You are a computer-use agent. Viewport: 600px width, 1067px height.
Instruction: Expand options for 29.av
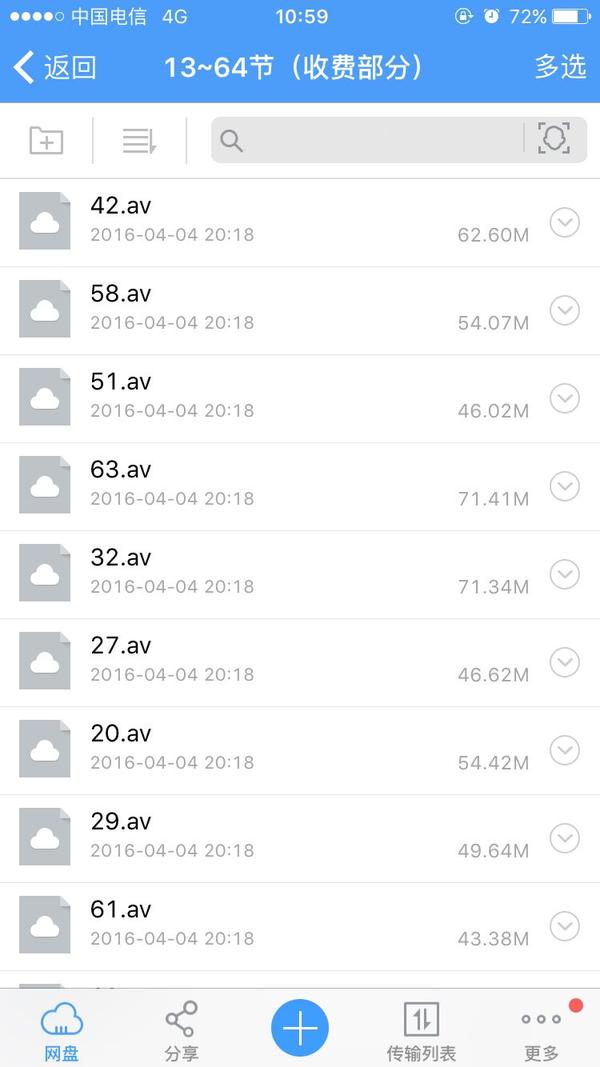coord(565,839)
